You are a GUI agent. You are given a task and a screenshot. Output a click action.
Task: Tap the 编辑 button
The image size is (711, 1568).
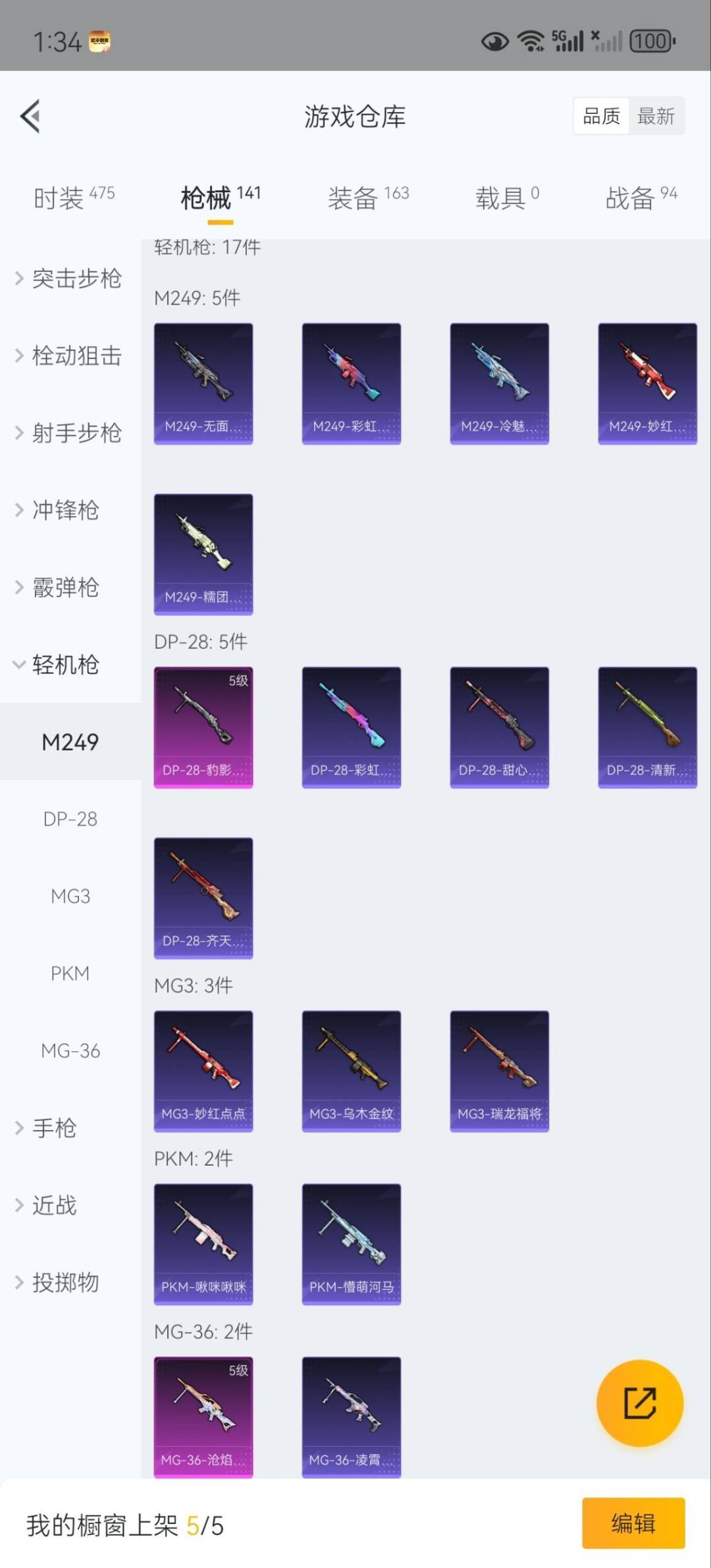click(633, 1523)
